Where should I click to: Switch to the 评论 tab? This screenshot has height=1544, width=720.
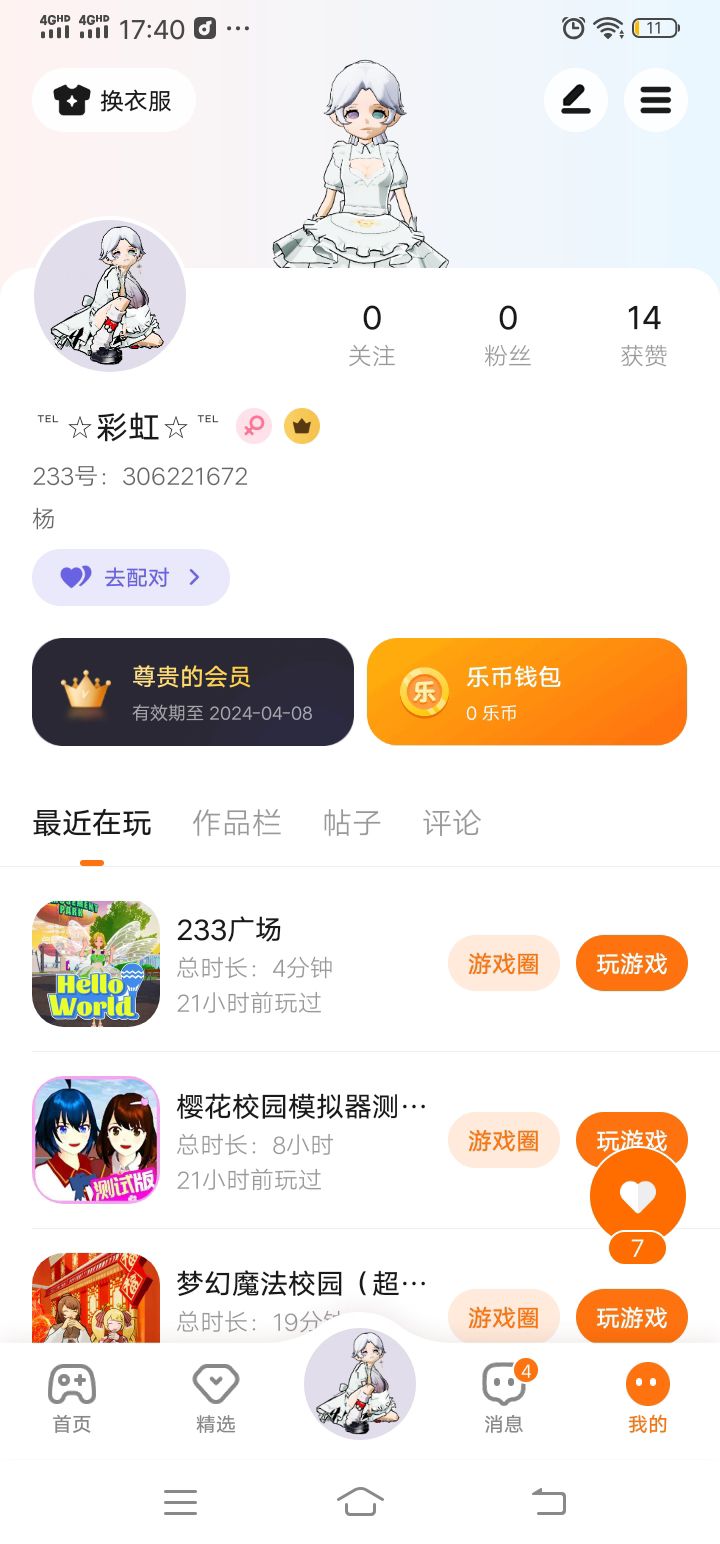click(x=452, y=823)
